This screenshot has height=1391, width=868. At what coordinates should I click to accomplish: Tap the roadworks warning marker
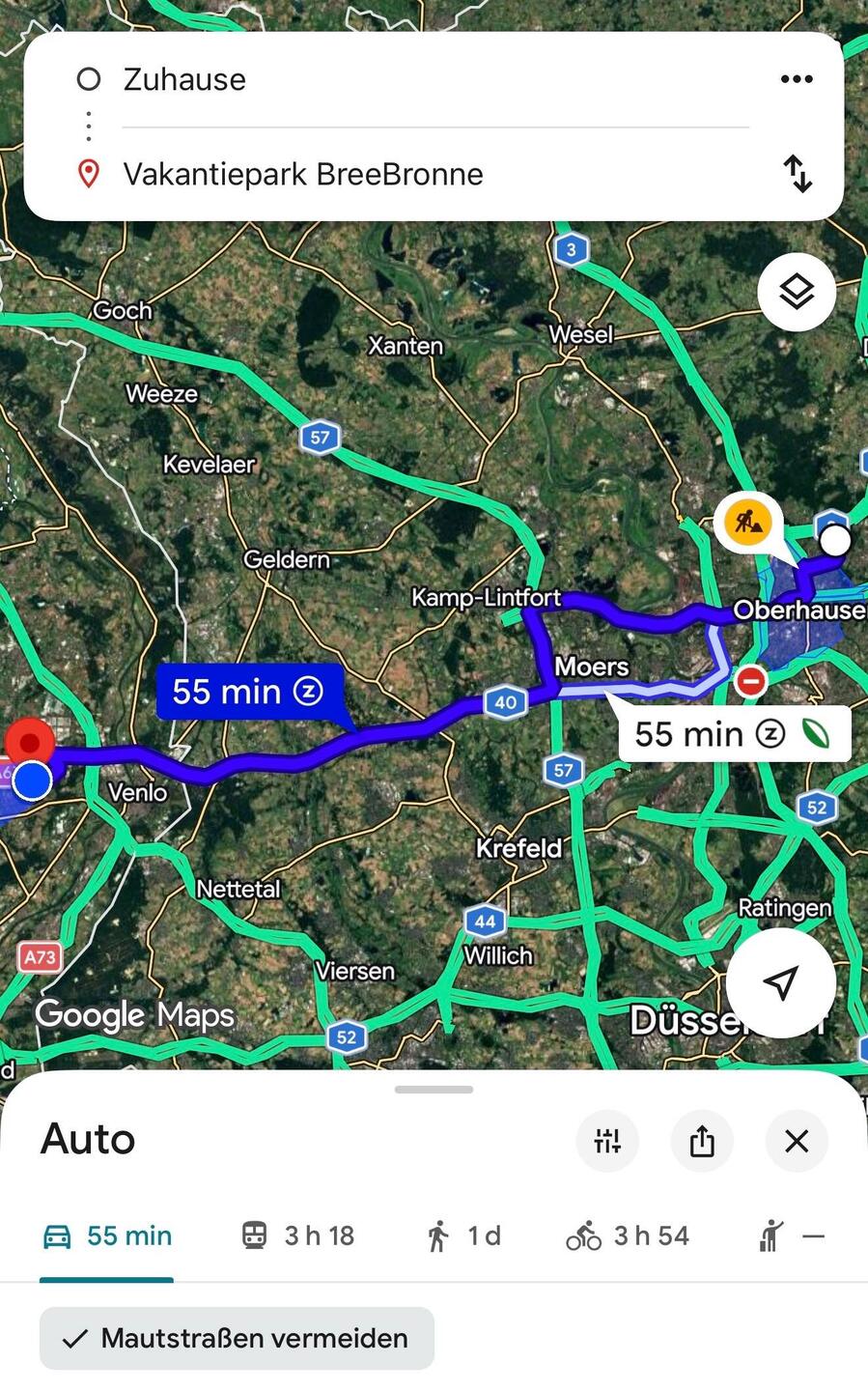[748, 523]
